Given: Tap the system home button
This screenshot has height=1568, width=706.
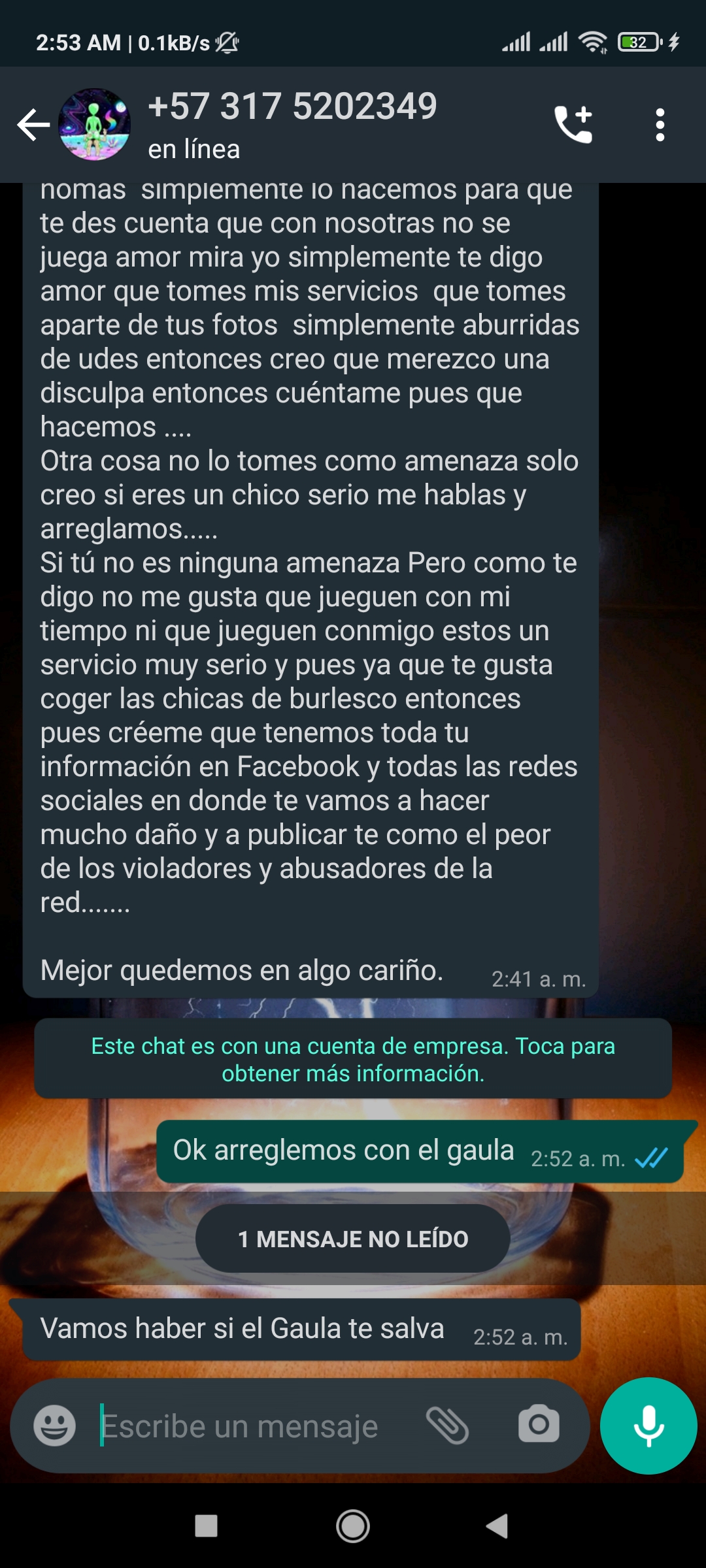Looking at the screenshot, I should click(x=353, y=1527).
